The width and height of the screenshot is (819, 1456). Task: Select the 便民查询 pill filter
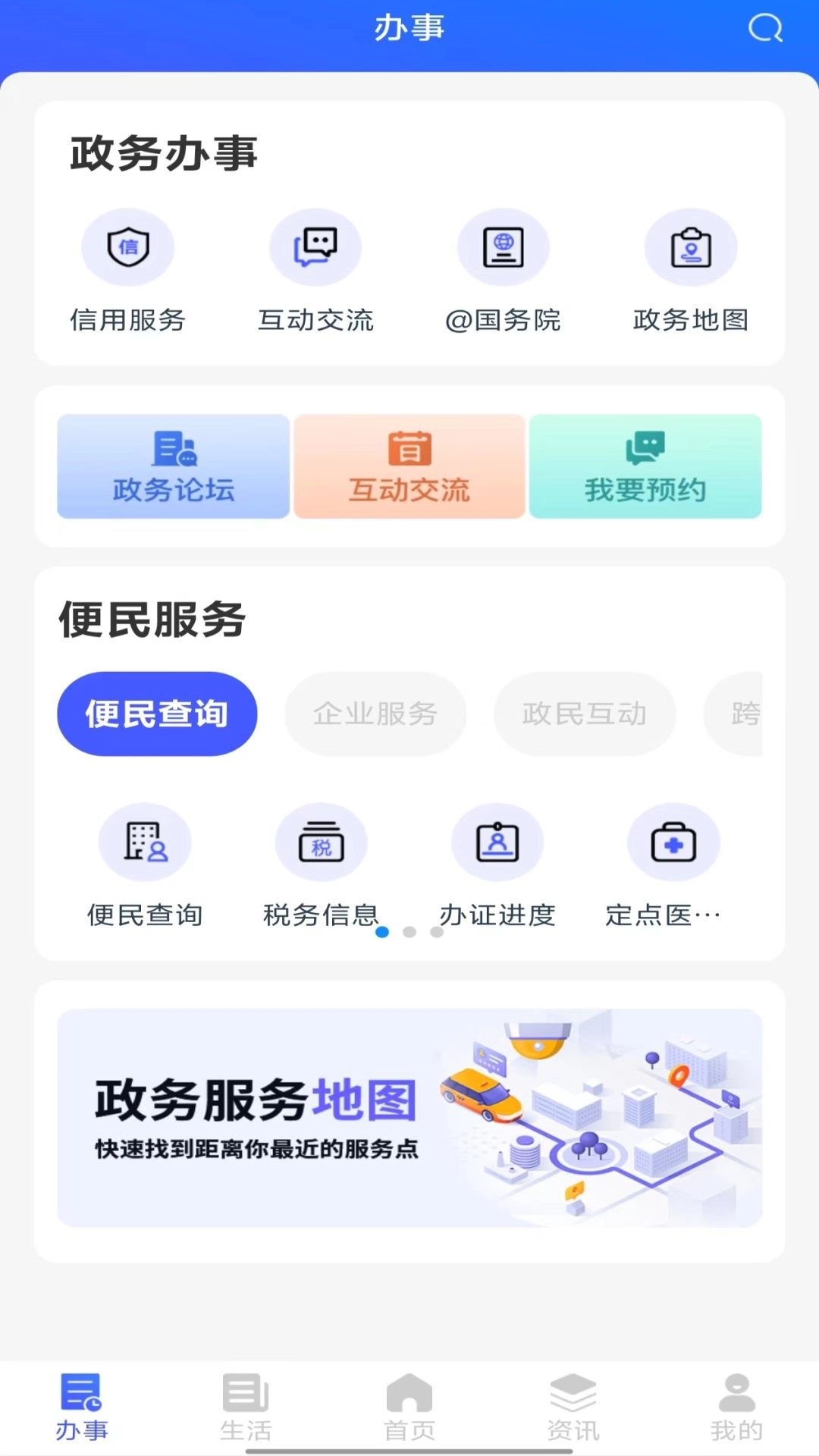click(x=156, y=714)
